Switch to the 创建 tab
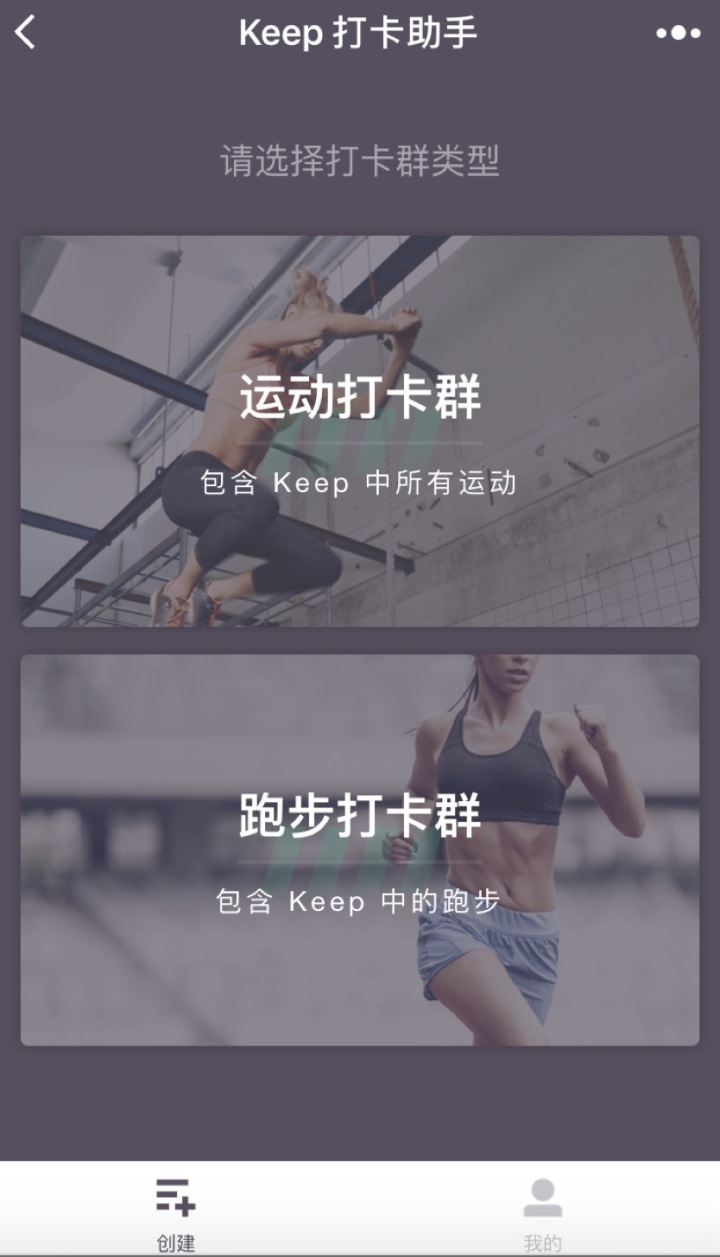Viewport: 720px width, 1257px height. coord(176,1214)
